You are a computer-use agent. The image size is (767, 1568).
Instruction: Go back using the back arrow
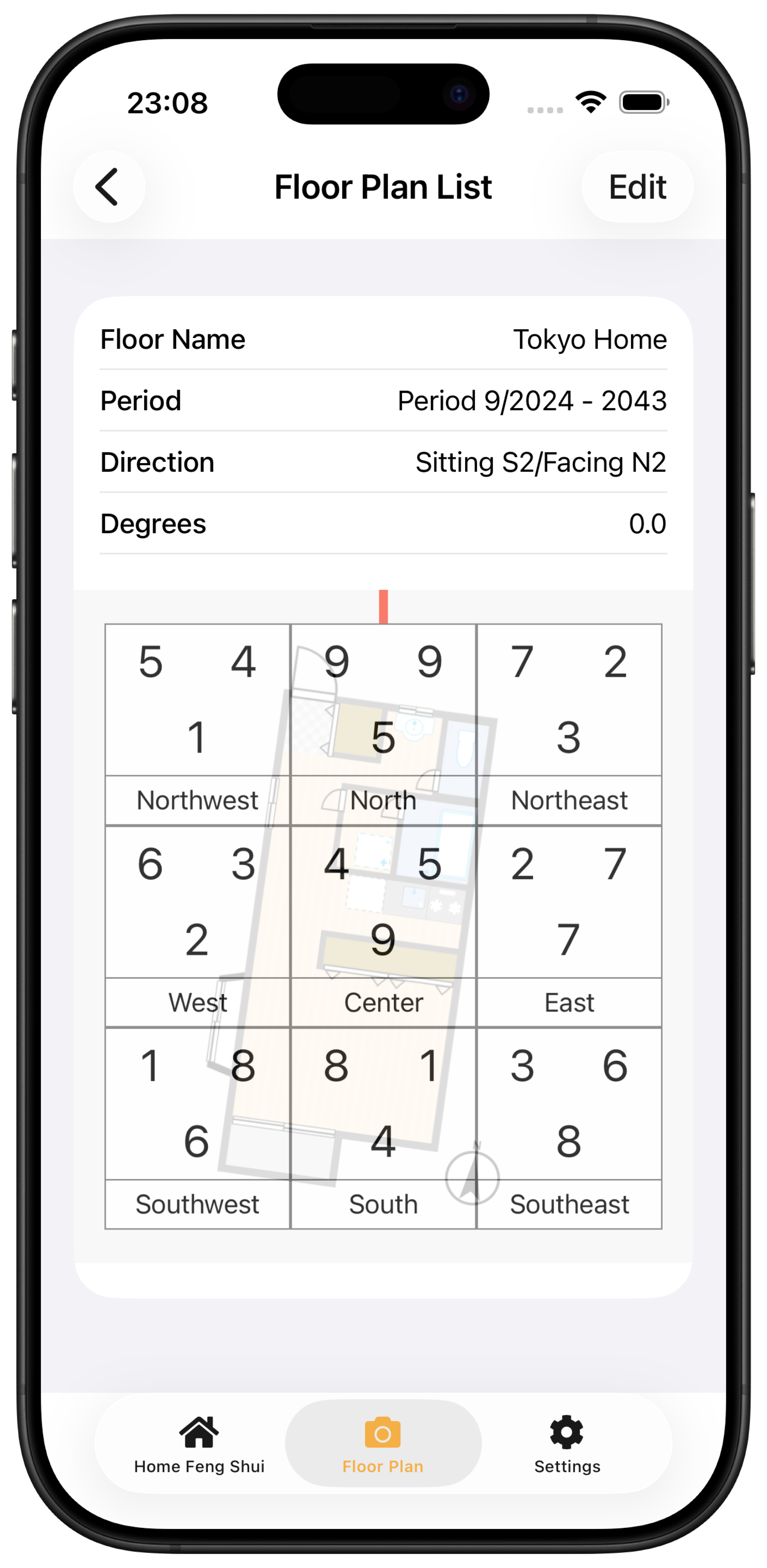click(109, 187)
